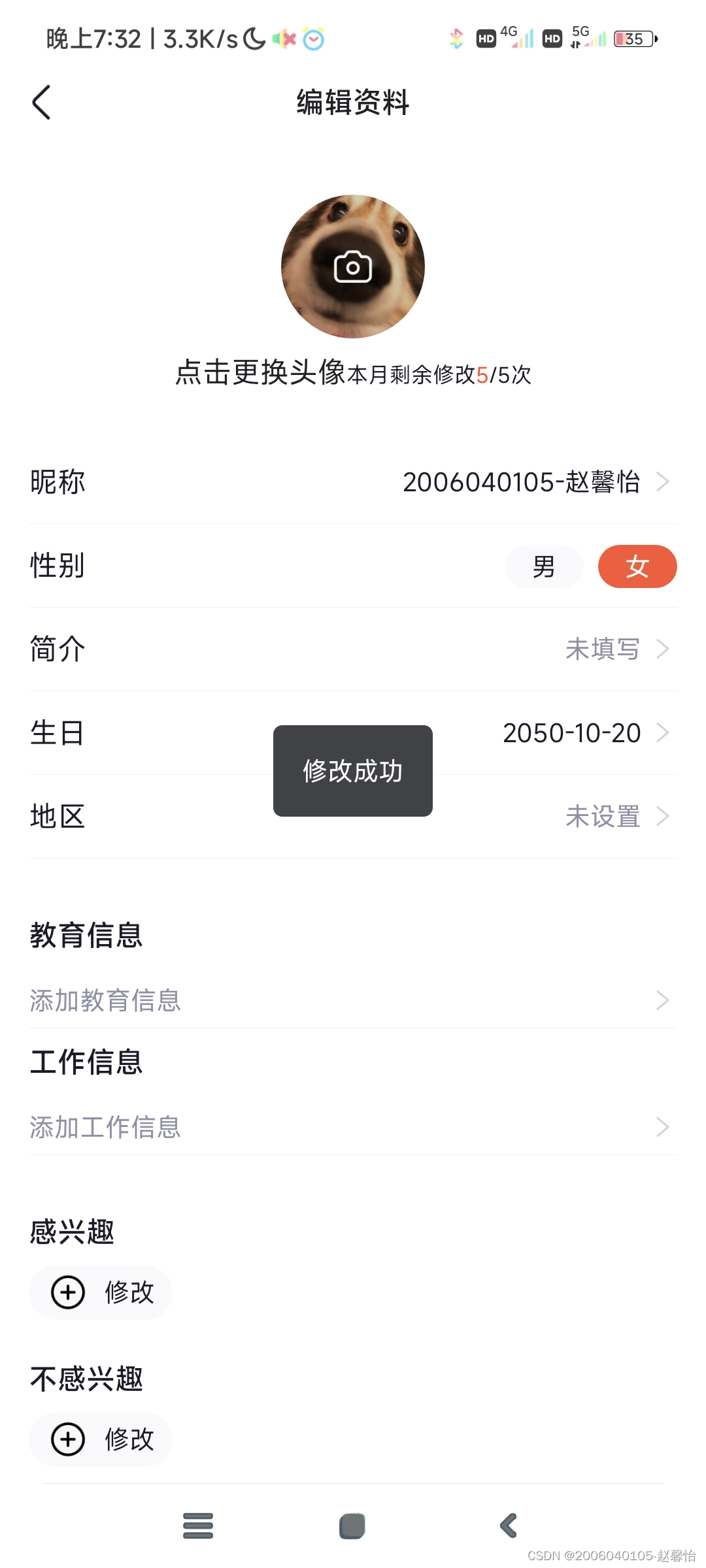Tap the alarm clock icon in status bar
Image resolution: width=706 pixels, height=1568 pixels.
pos(312,39)
